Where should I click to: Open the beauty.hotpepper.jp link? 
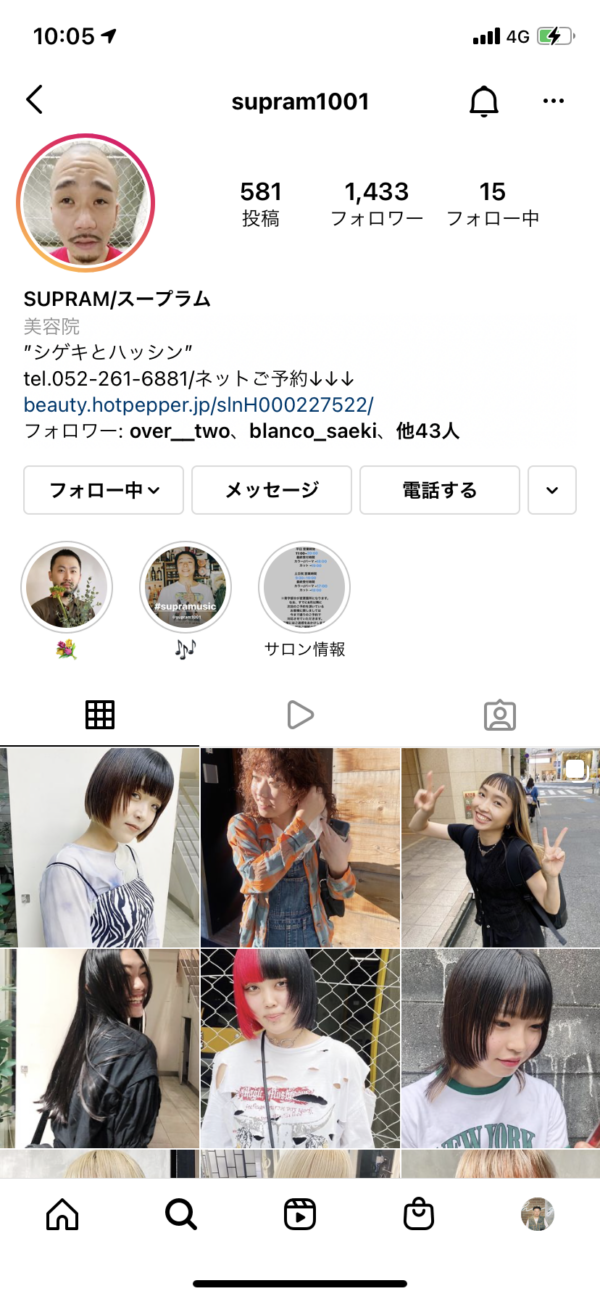(x=198, y=405)
